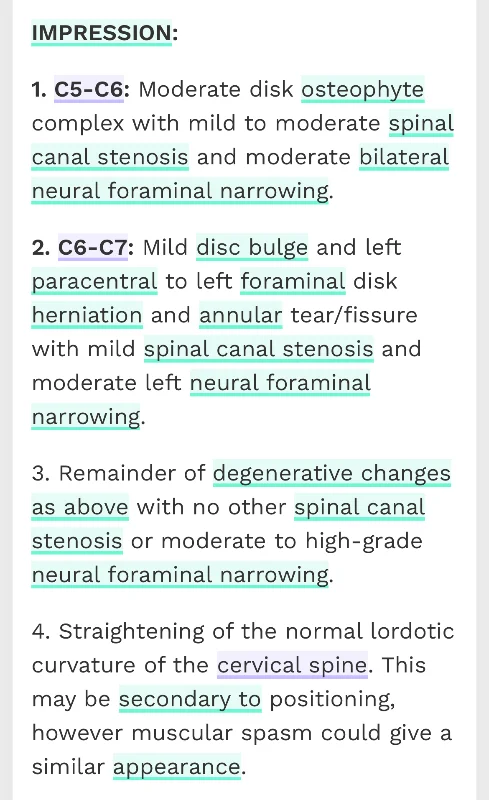Viewport: 489px width, 800px height.
Task: View the definition of herniation
Action: (x=87, y=315)
